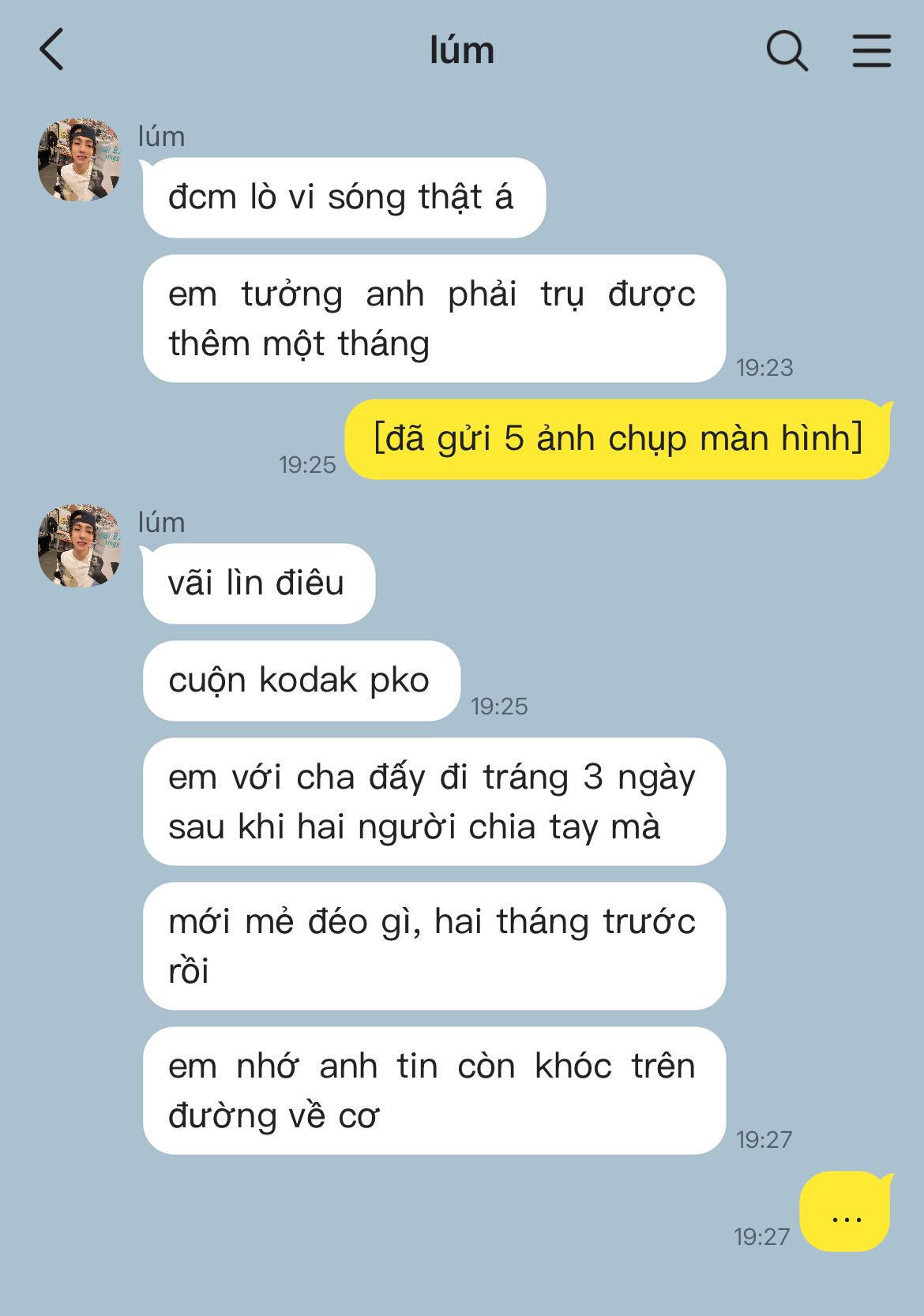
Task: Open lúm's avatar beside 'đcm lò vi sóng' message
Action: (79, 160)
